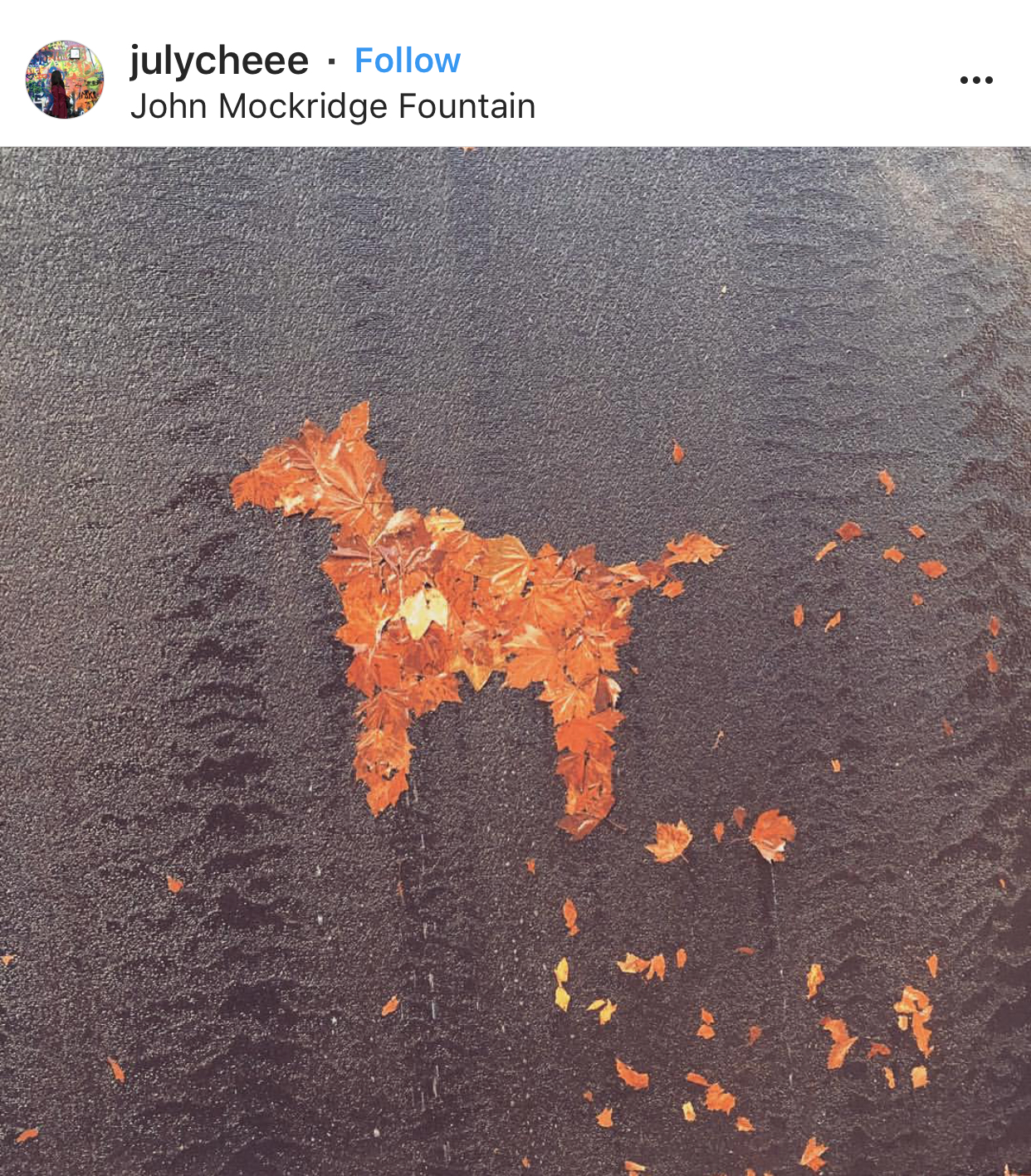The width and height of the screenshot is (1031, 1176).
Task: Open julycheee's profile picture
Action: point(65,80)
